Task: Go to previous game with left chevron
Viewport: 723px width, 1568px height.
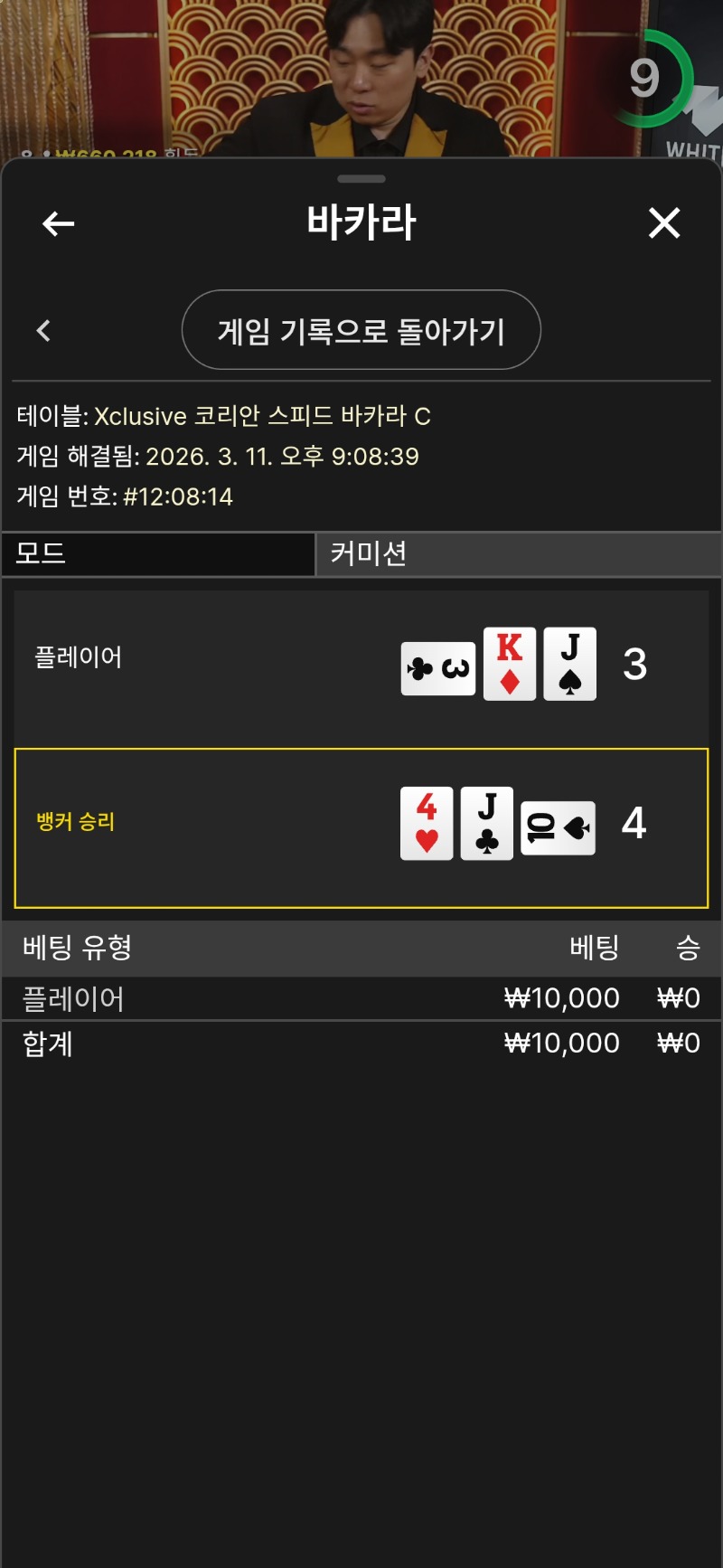Action: coord(43,331)
